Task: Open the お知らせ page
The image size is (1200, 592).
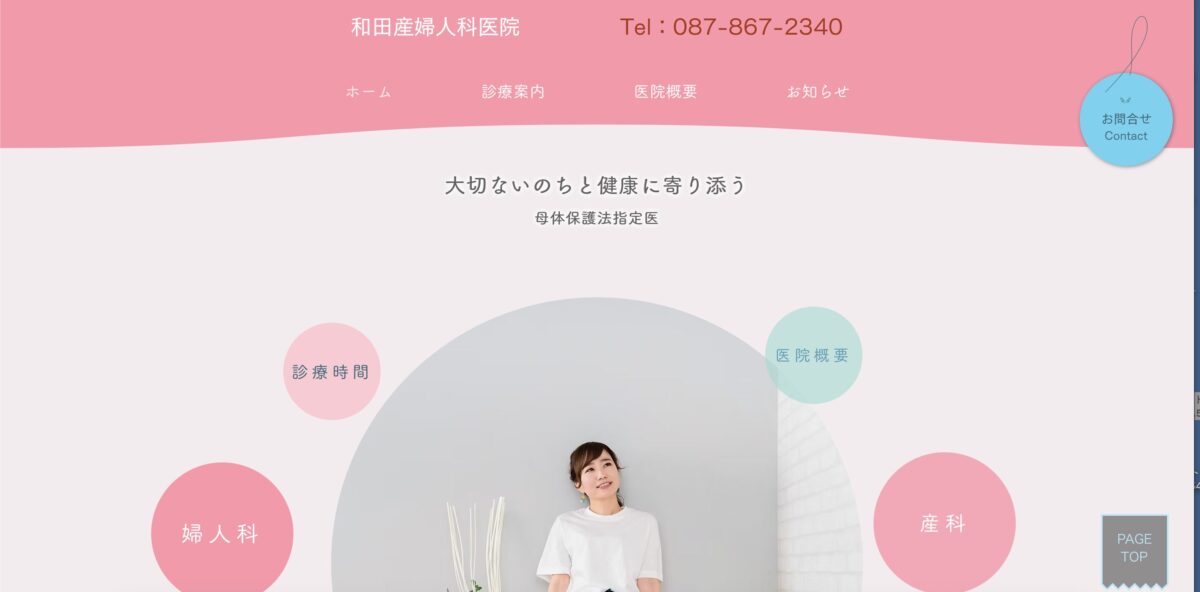Action: (x=818, y=92)
